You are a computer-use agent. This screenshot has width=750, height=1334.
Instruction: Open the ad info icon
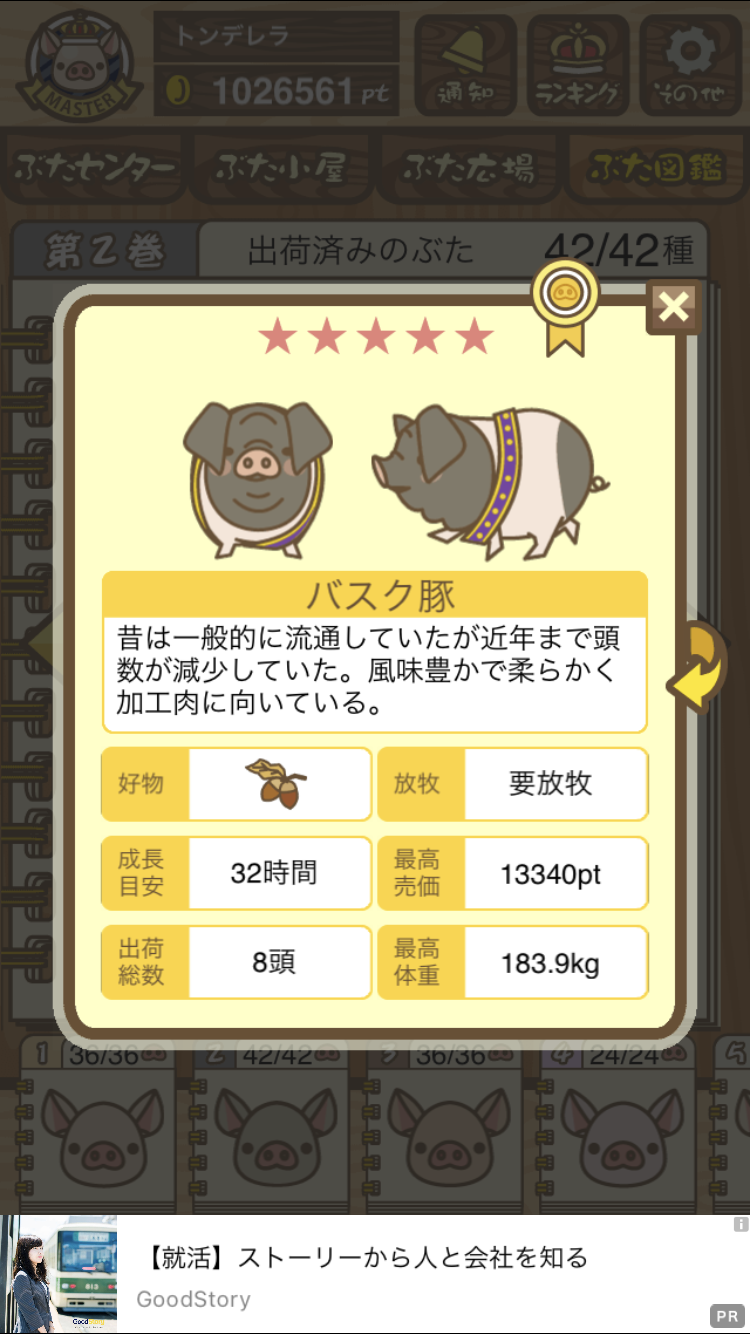[740, 1224]
